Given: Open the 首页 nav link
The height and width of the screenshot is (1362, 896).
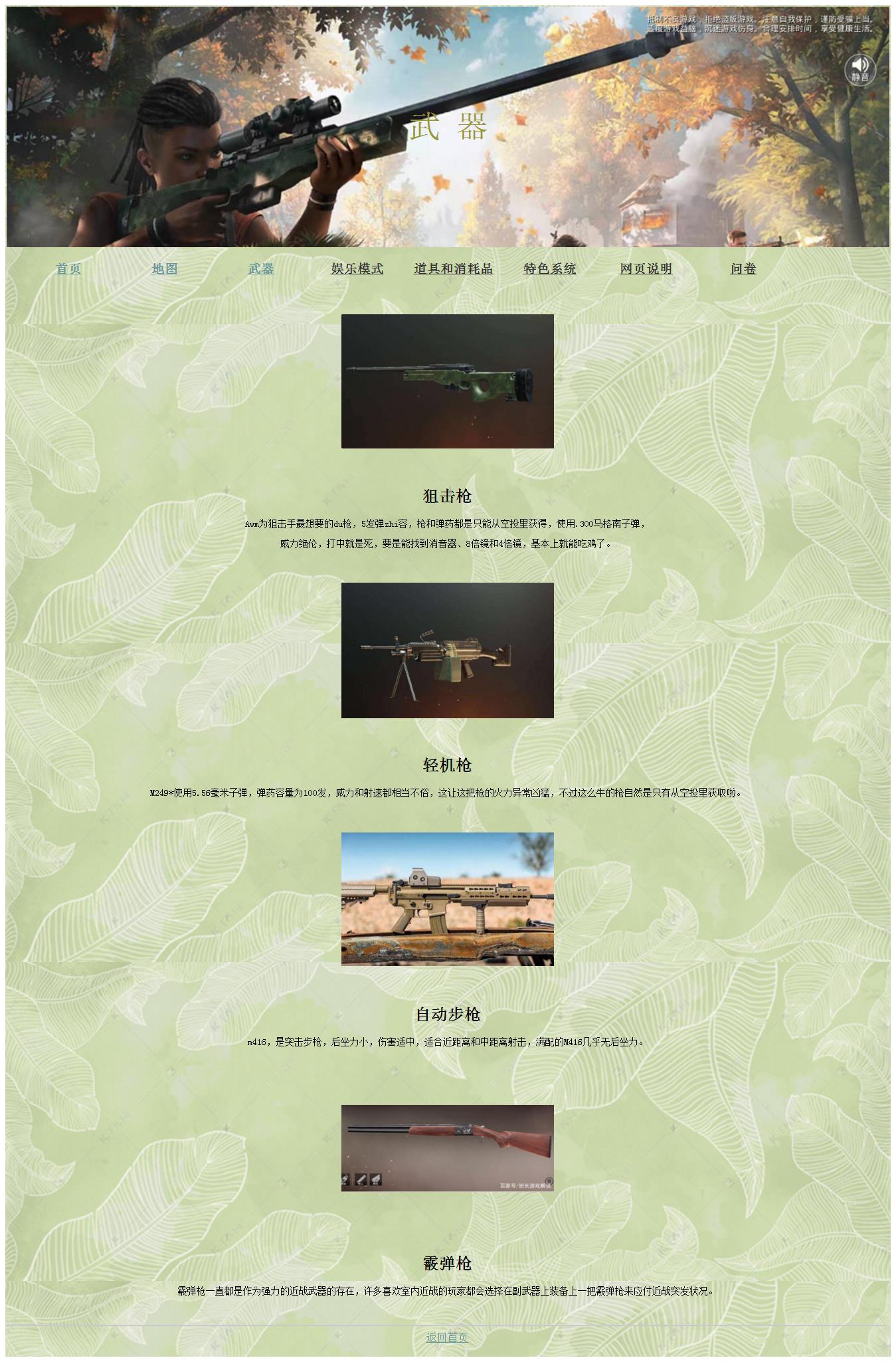Looking at the screenshot, I should pos(68,268).
